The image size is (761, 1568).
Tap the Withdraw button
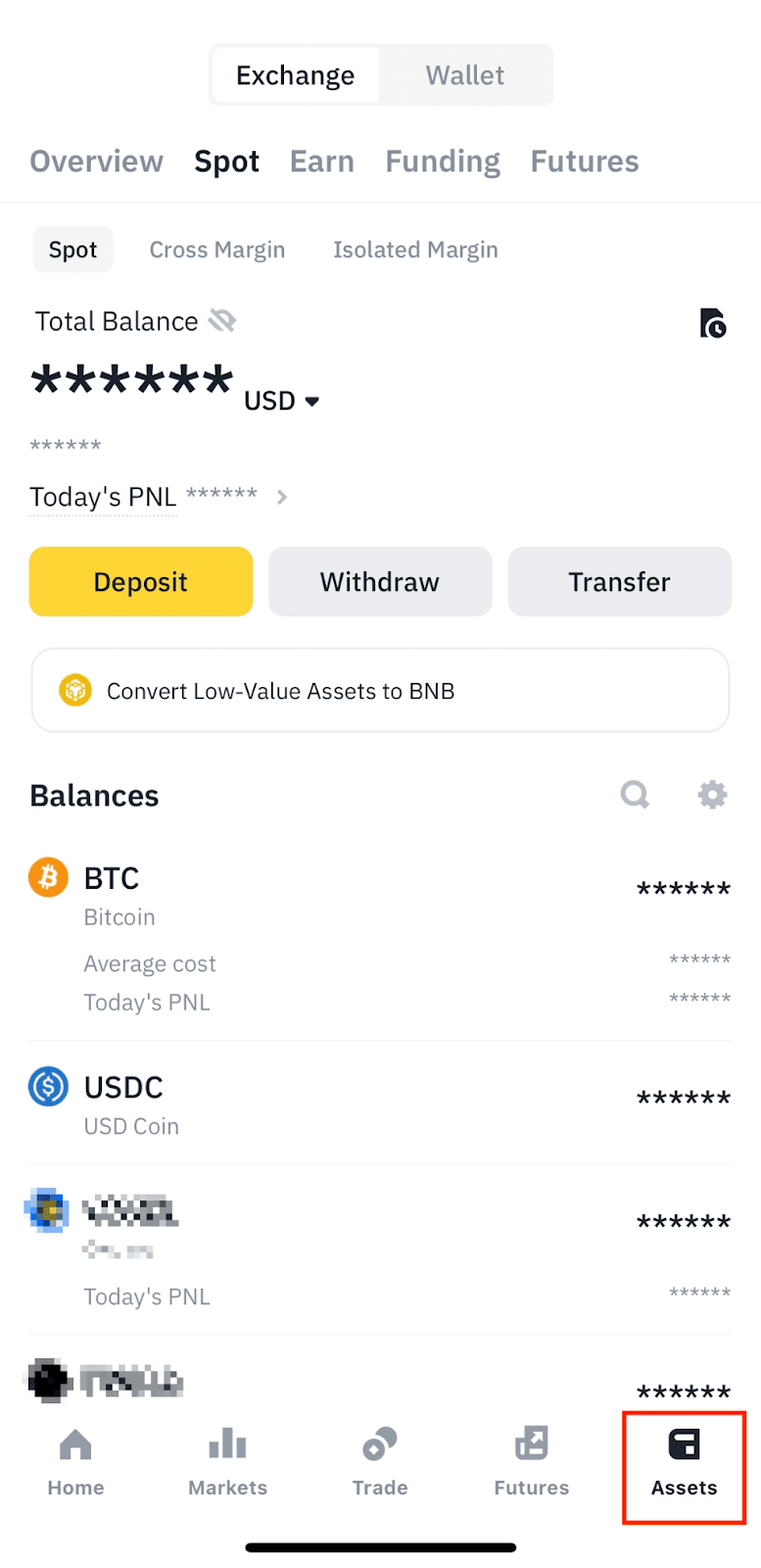coord(380,582)
